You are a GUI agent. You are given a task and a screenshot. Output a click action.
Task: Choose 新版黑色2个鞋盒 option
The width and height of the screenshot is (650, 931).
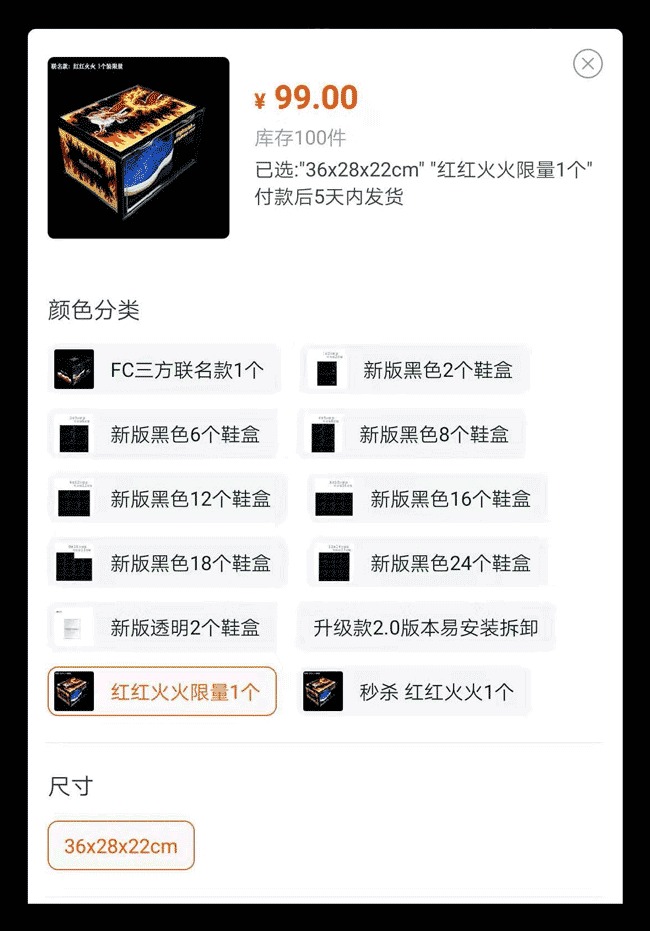(415, 370)
